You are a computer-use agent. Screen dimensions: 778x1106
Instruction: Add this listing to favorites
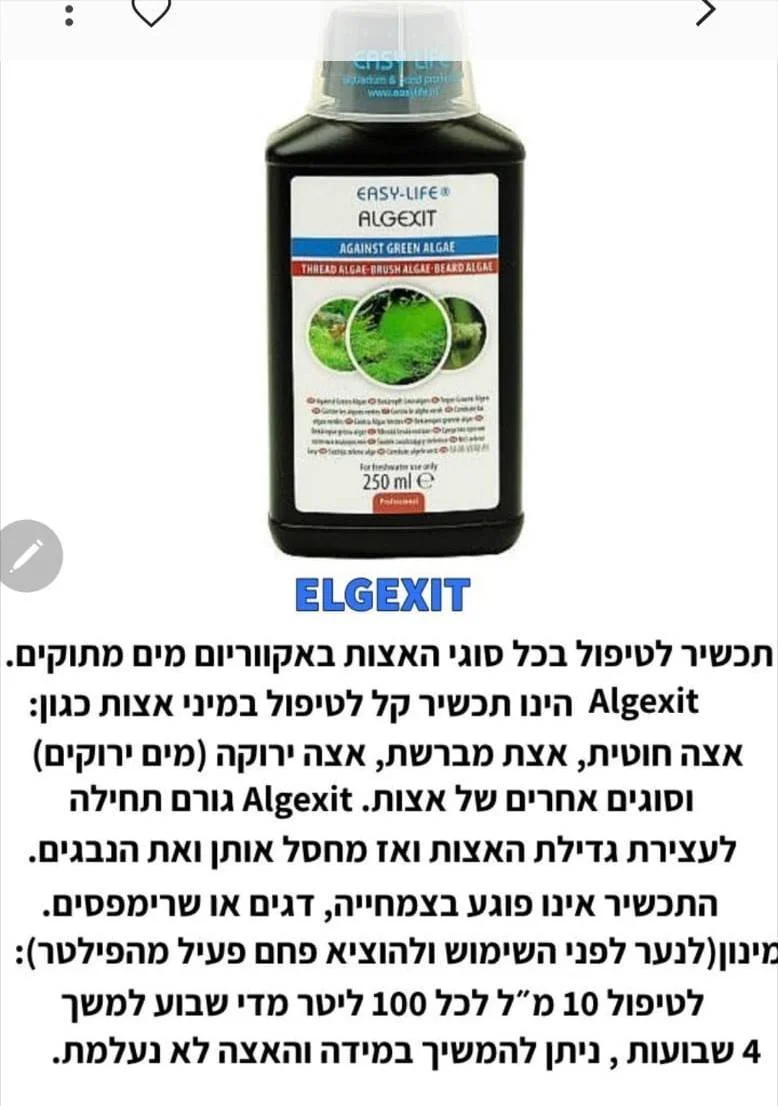tap(152, 10)
